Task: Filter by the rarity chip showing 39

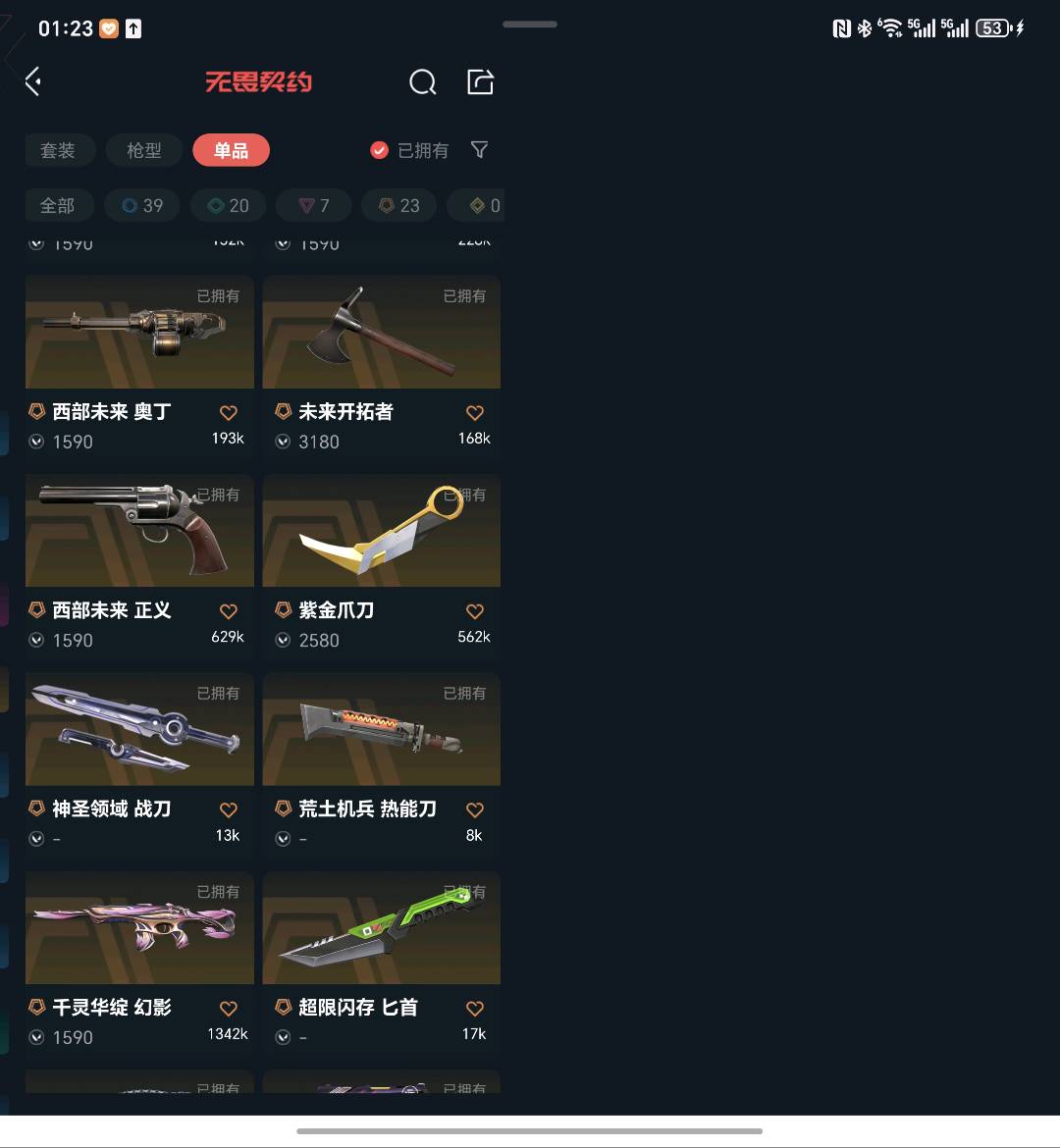Action: (x=143, y=205)
